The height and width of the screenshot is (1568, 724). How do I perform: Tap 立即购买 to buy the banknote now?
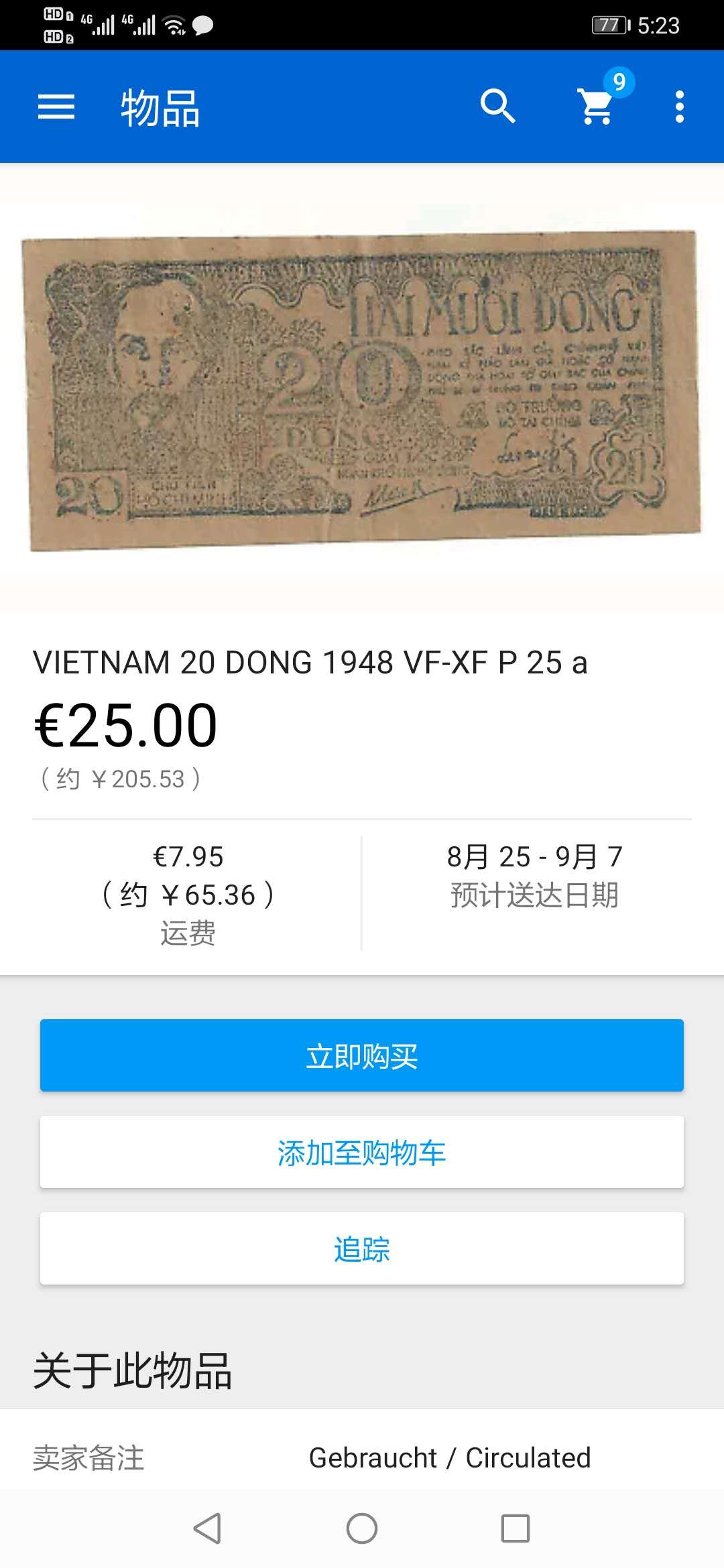point(362,1055)
